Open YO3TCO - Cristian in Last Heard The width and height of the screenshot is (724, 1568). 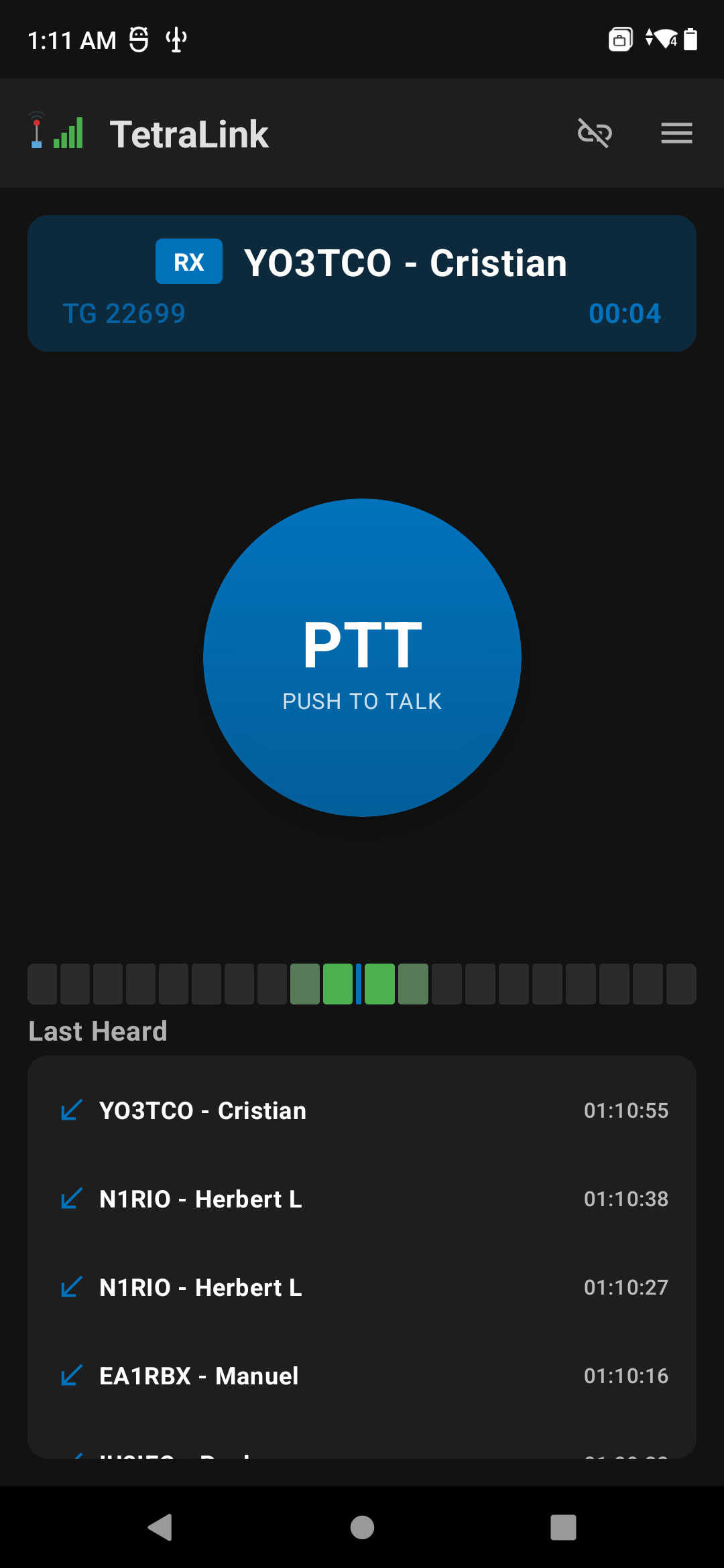point(362,1110)
